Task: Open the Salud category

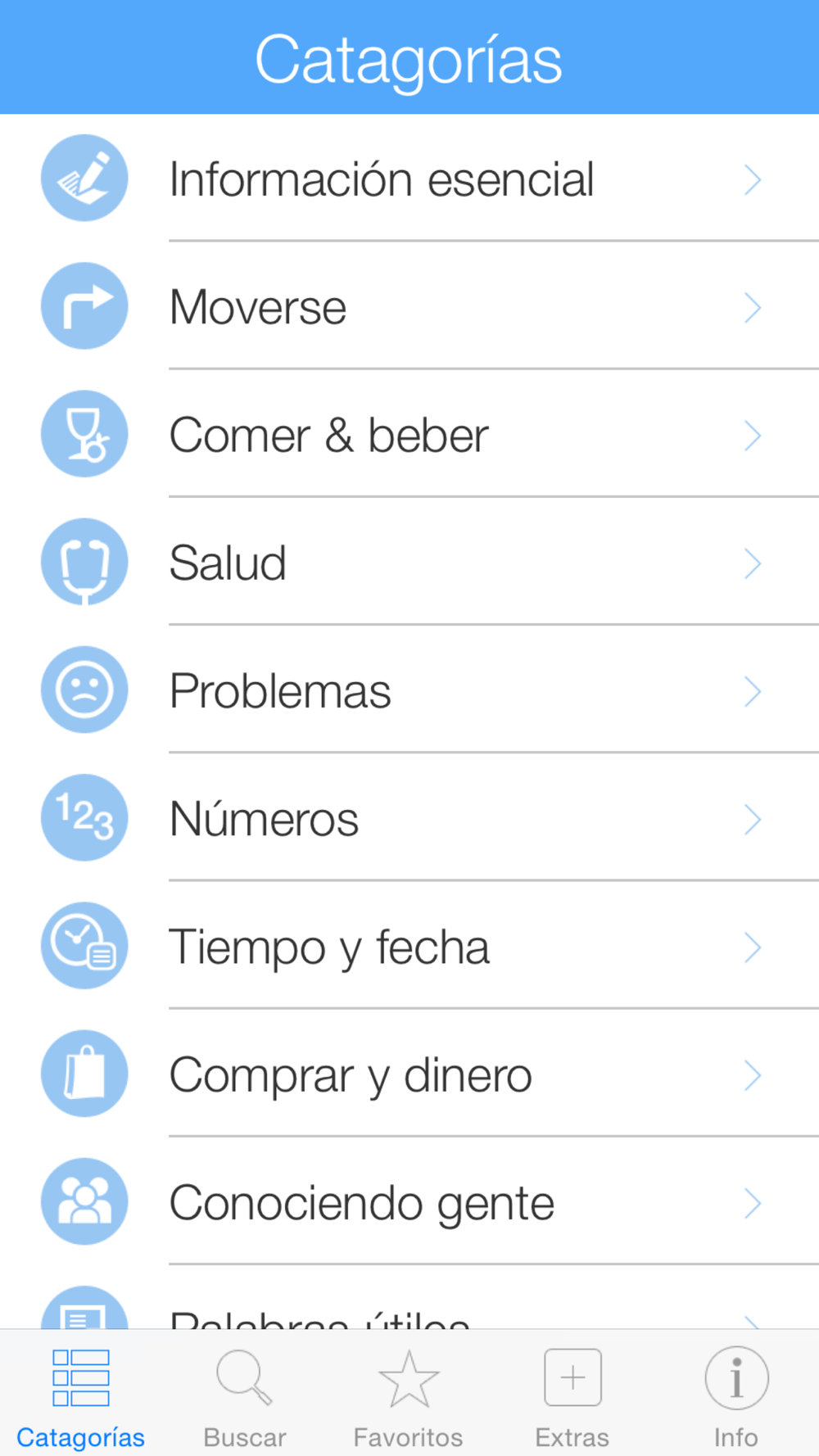Action: coord(409,562)
